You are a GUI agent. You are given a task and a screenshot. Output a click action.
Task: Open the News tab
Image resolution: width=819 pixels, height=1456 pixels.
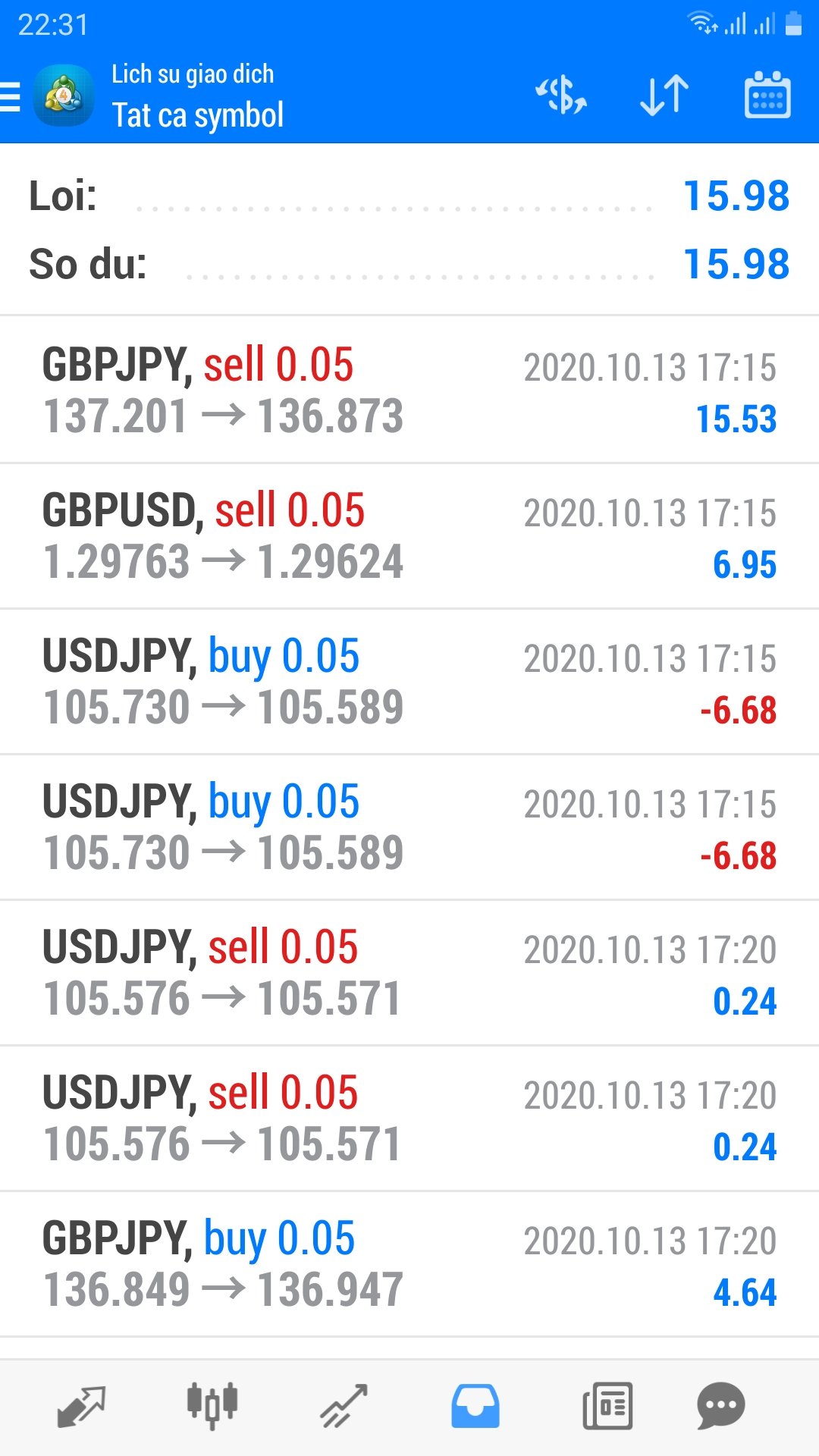coord(607,1406)
